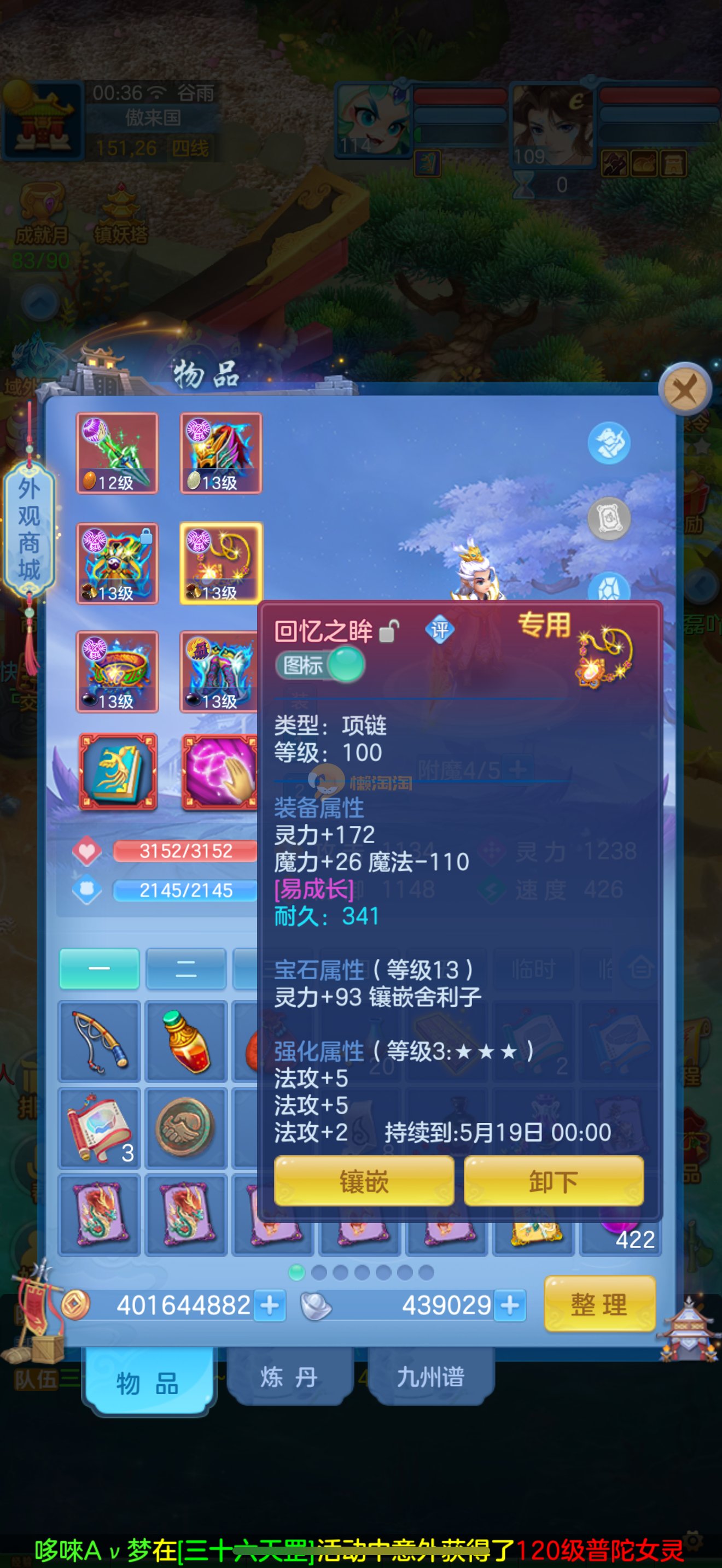Select the 12级 weapon equipment slot
Screen dimensions: 722x1568
click(117, 453)
